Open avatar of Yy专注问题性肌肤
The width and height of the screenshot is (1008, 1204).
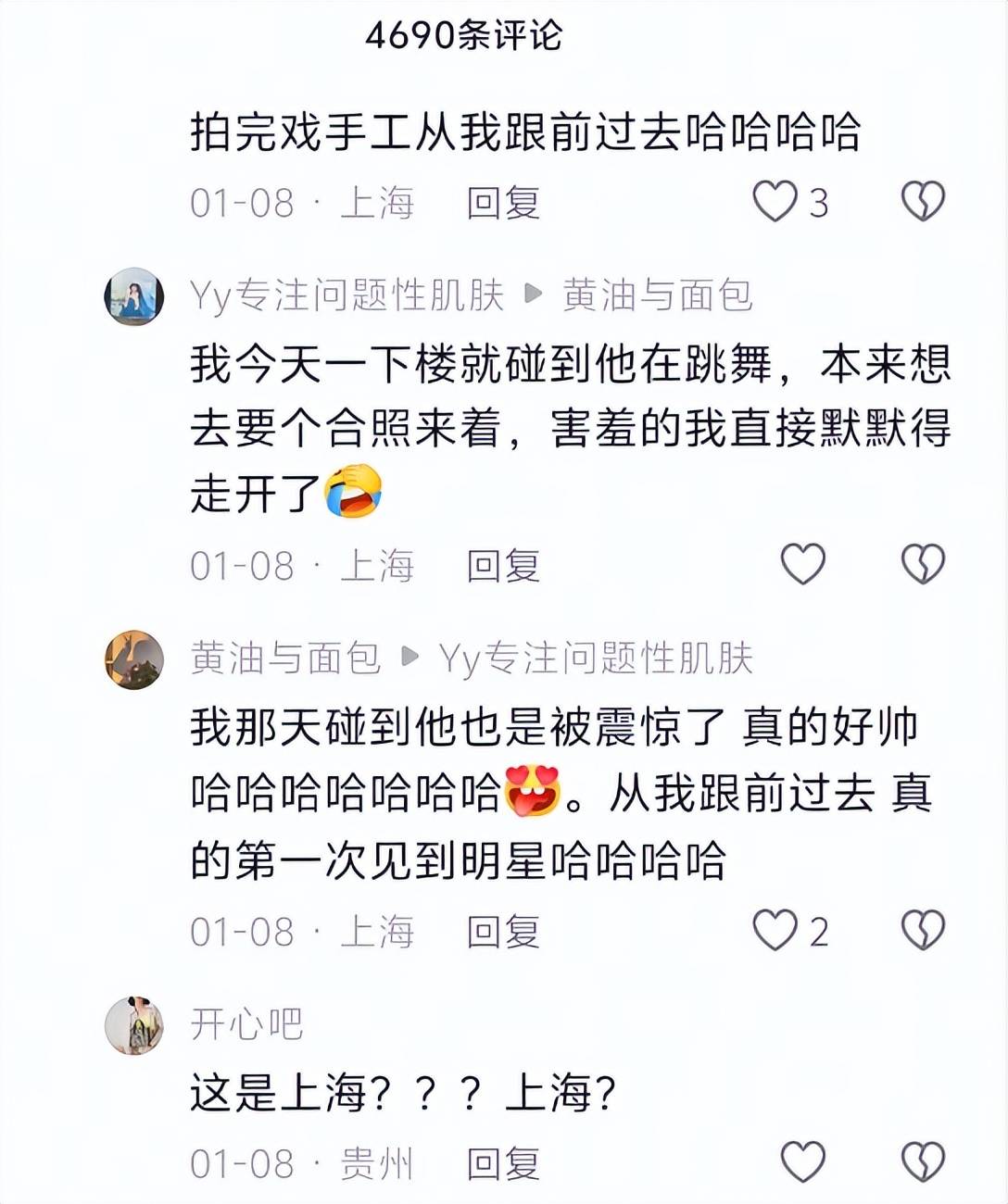[x=134, y=297]
